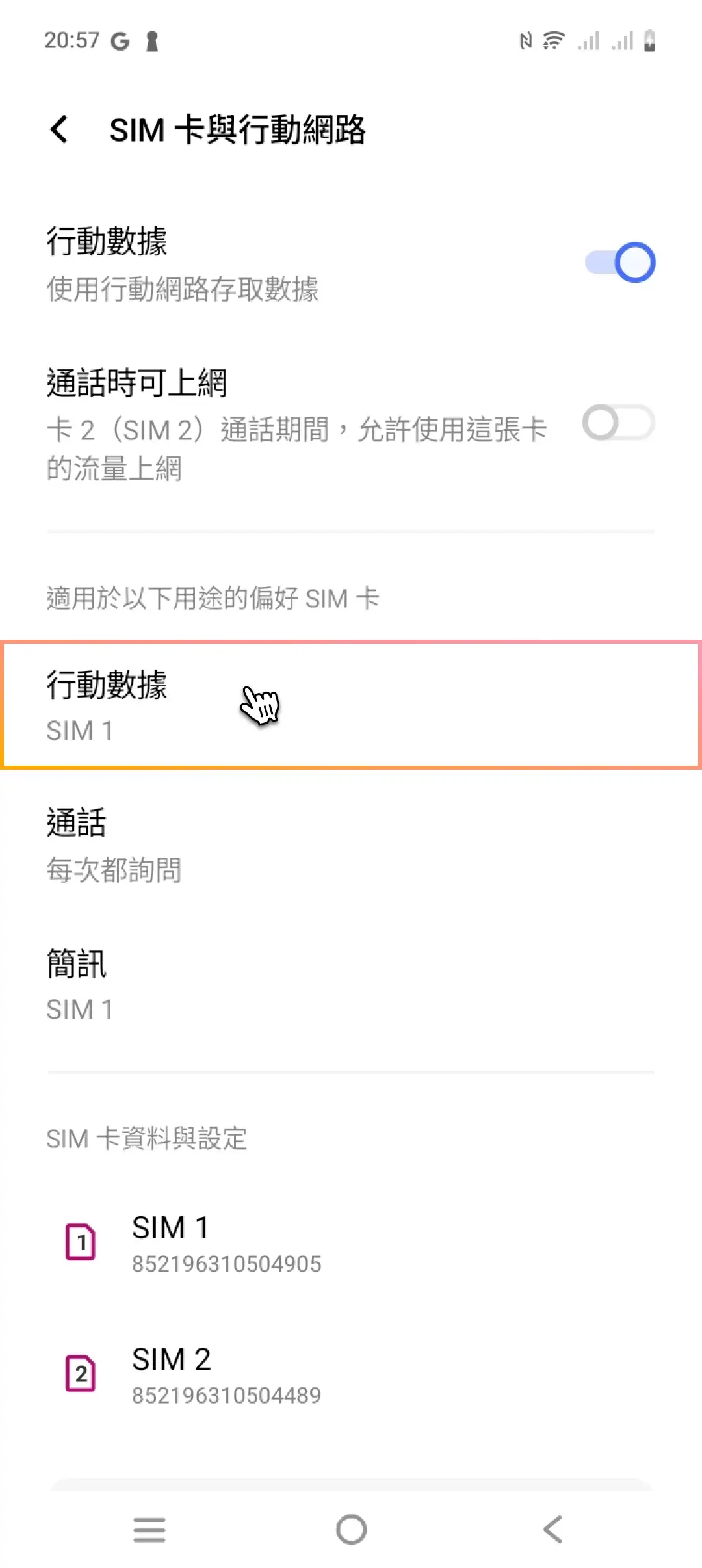Open 行動數據 preferred SIM selector

[351, 707]
